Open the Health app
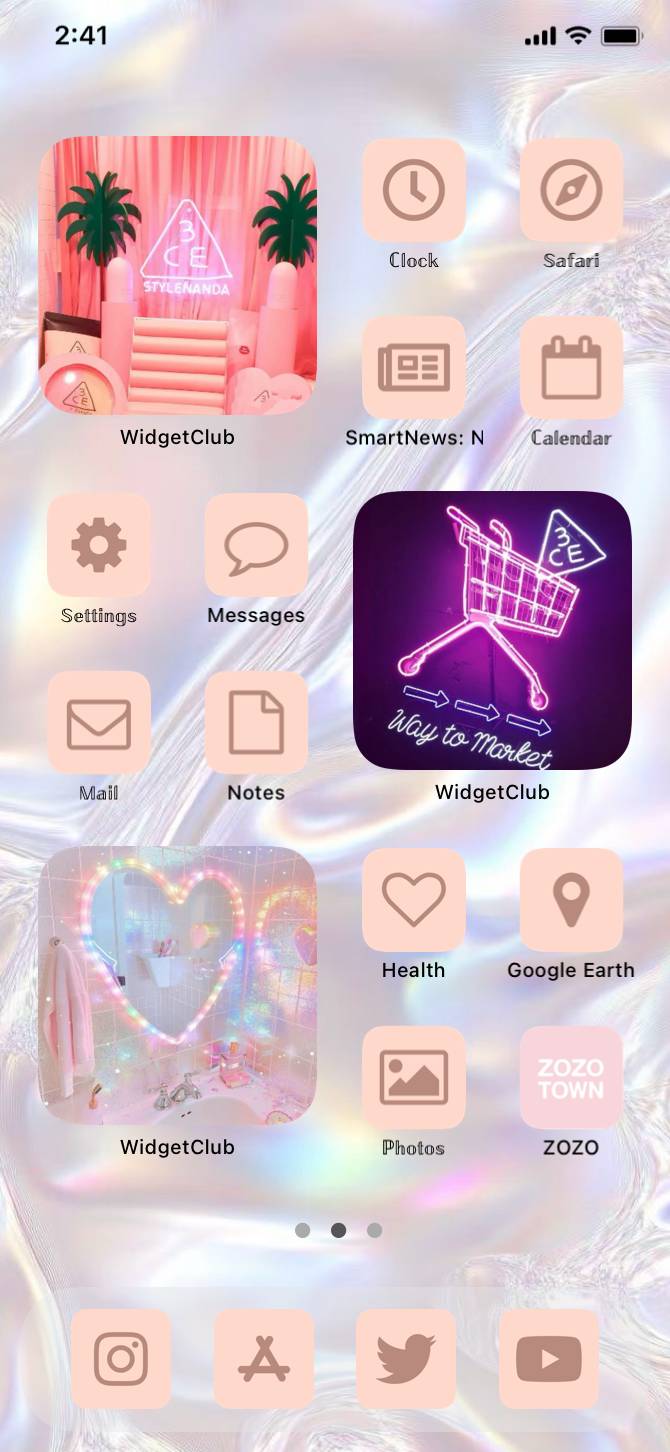Viewport: 670px width, 1452px height. 413,900
